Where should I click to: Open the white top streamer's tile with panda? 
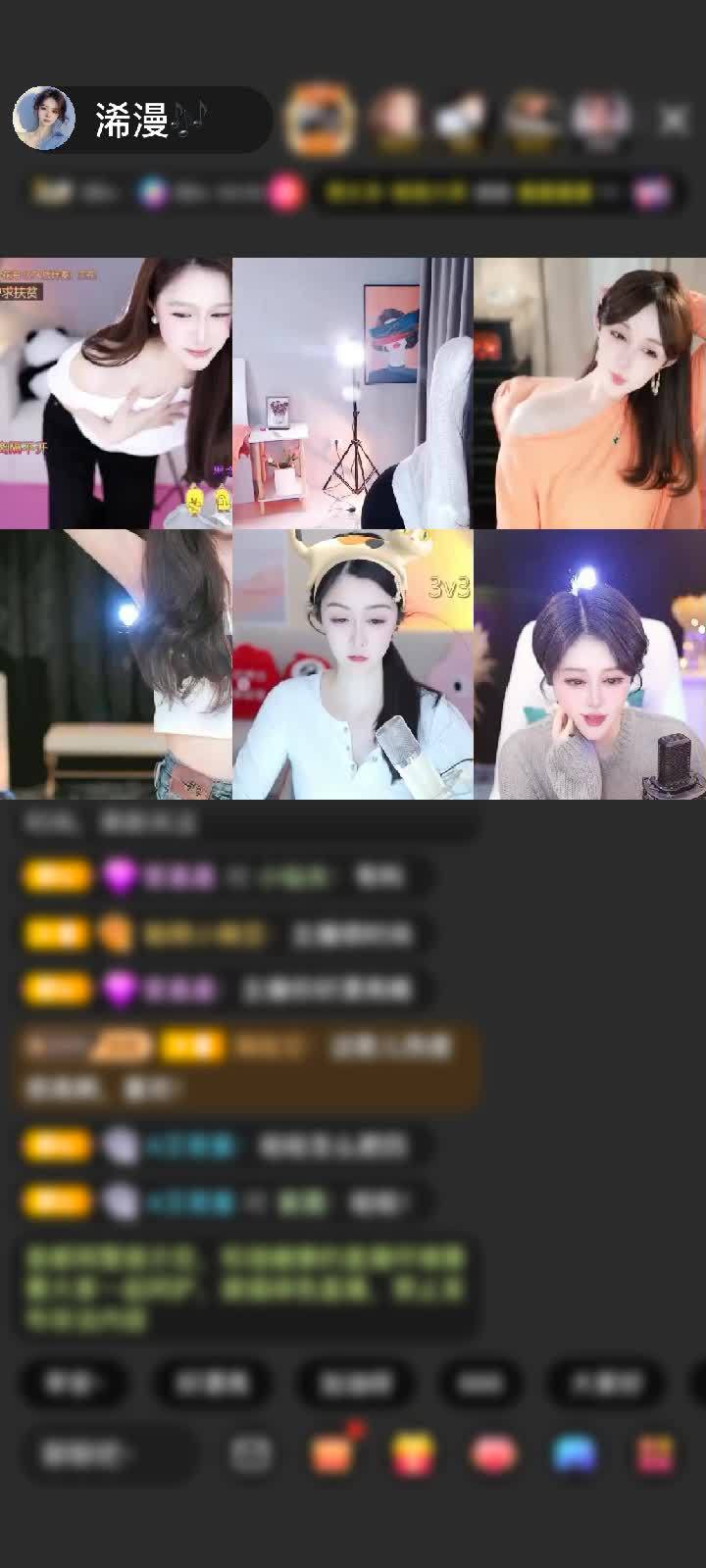(x=116, y=393)
